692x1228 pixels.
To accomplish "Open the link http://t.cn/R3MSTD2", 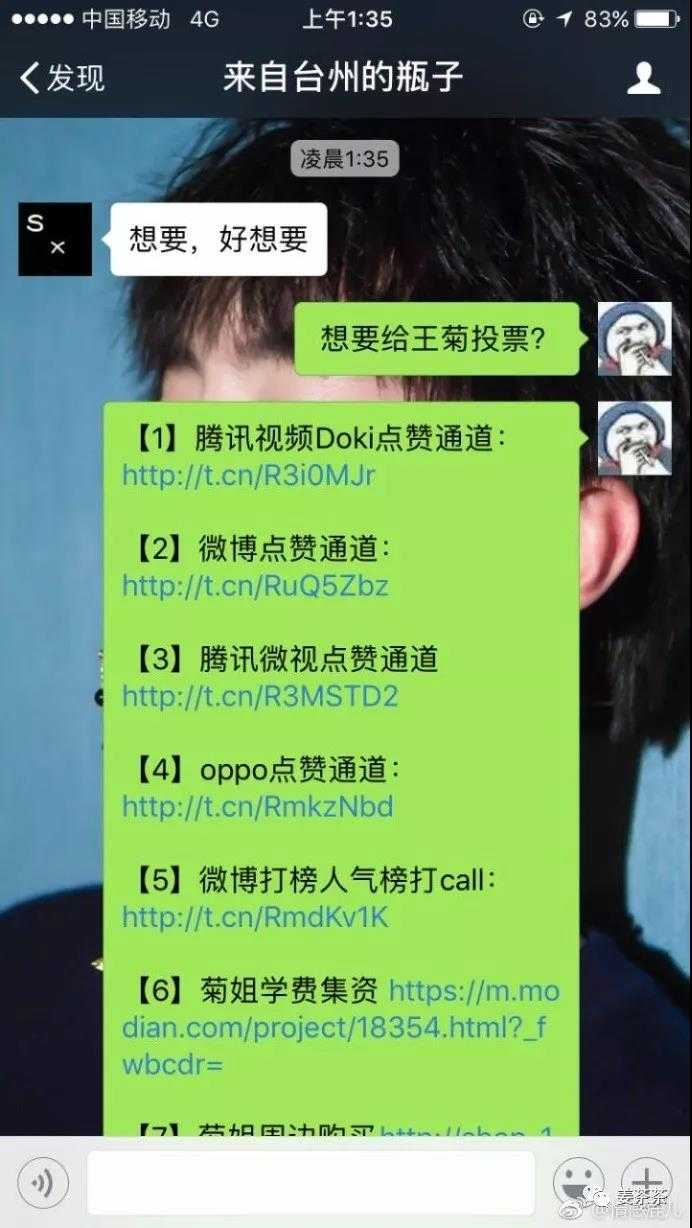I will coord(260,695).
